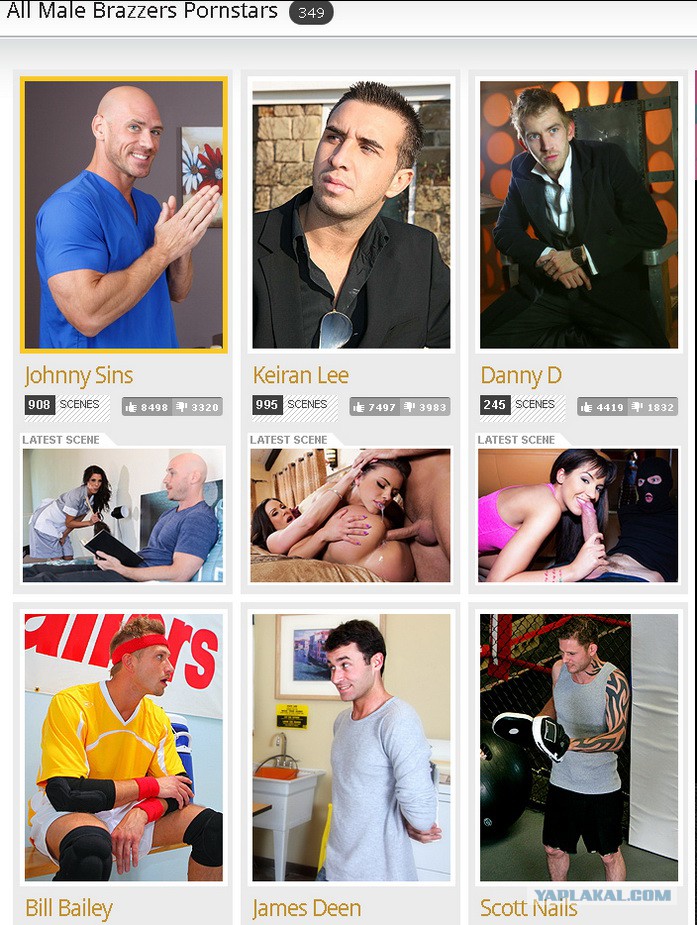Select the Danny D name link
The height and width of the screenshot is (925, 697).
pos(521,376)
